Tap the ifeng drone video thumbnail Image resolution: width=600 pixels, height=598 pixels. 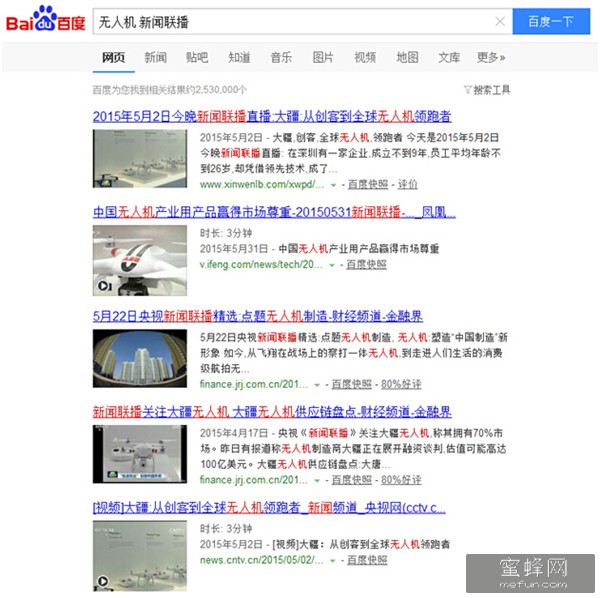(x=140, y=259)
